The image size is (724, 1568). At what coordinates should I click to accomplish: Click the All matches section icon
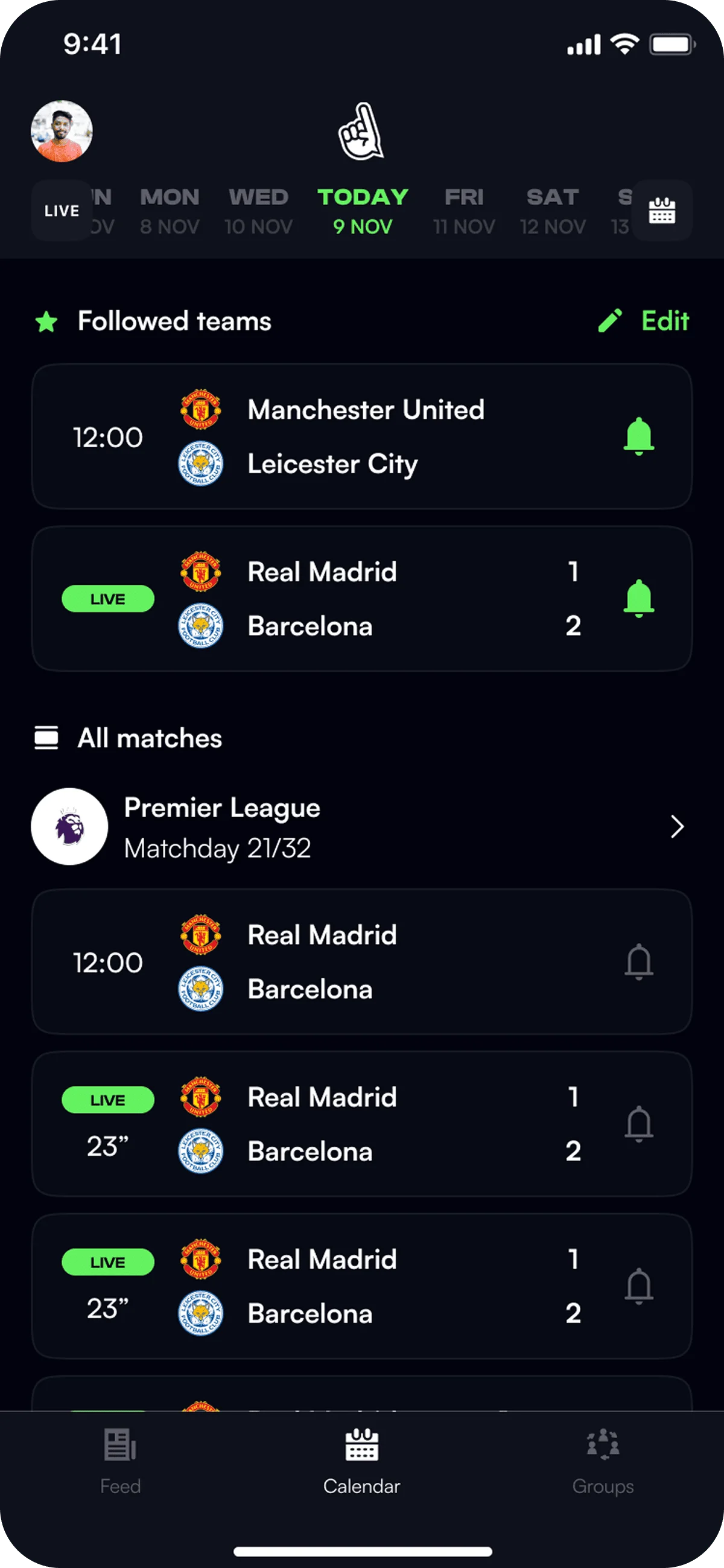point(47,737)
